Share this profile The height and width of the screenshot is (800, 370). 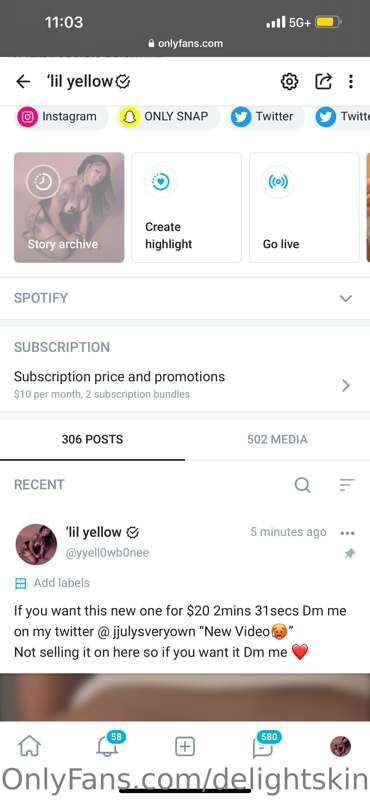click(x=323, y=82)
